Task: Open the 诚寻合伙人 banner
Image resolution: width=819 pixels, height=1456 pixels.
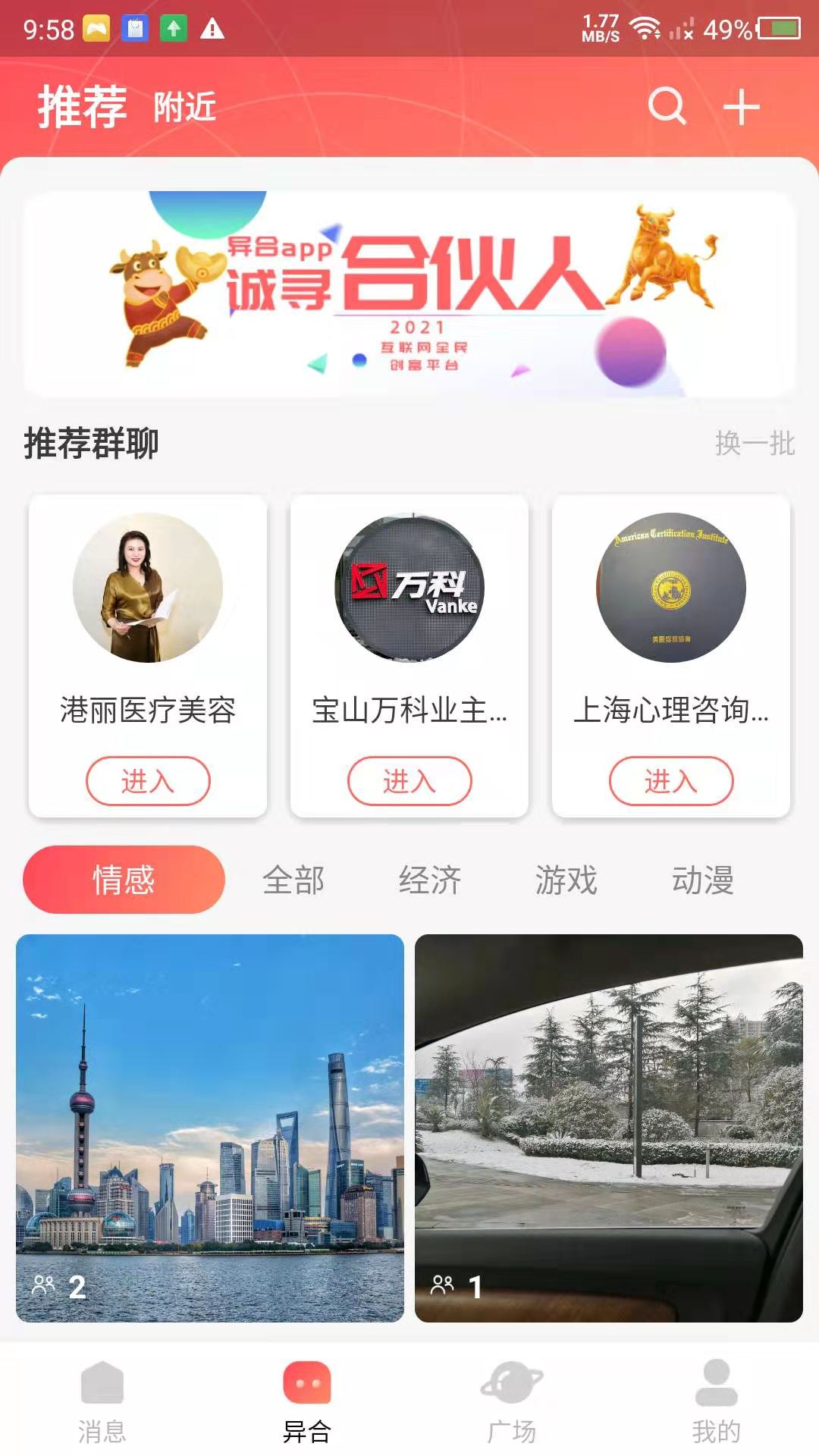Action: coord(409,294)
